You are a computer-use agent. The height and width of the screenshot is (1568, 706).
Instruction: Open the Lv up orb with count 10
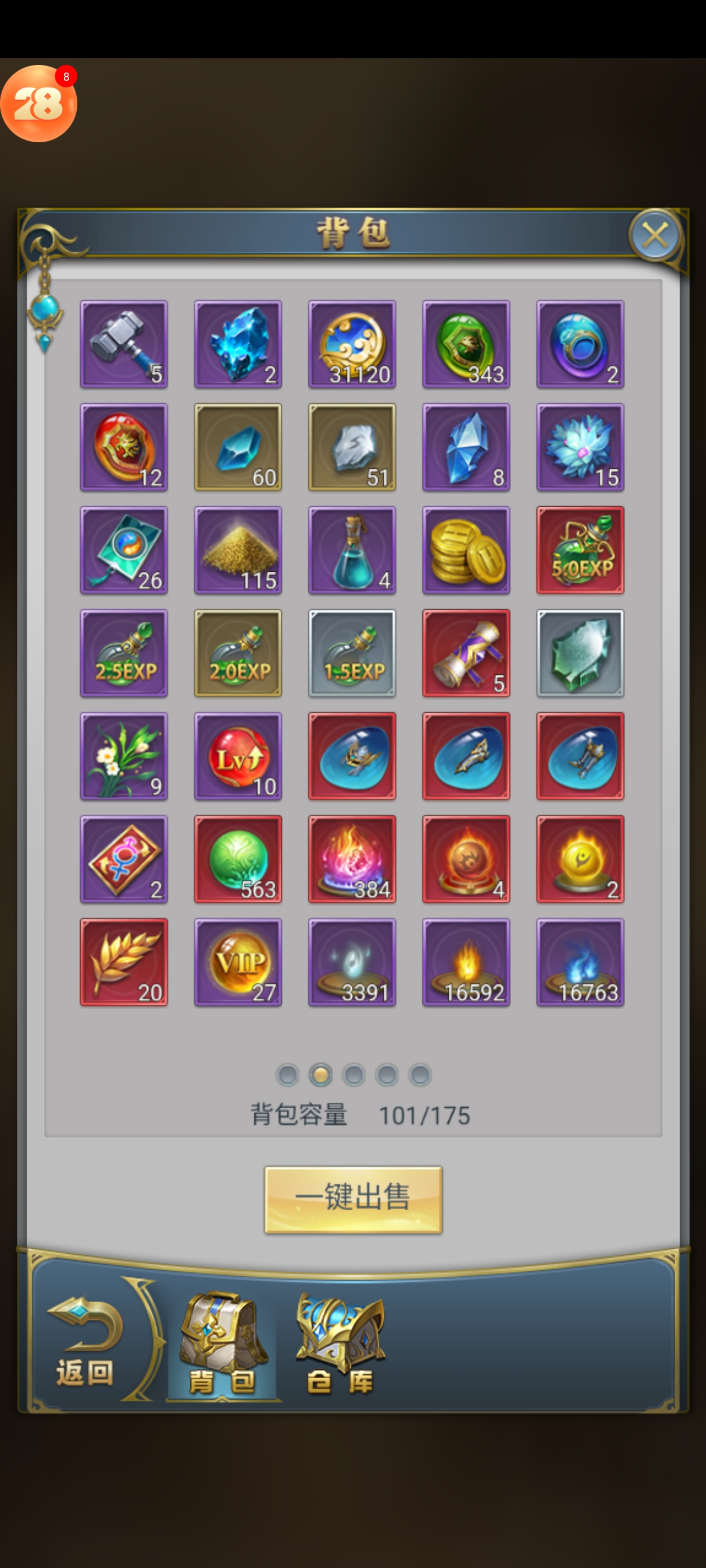238,756
